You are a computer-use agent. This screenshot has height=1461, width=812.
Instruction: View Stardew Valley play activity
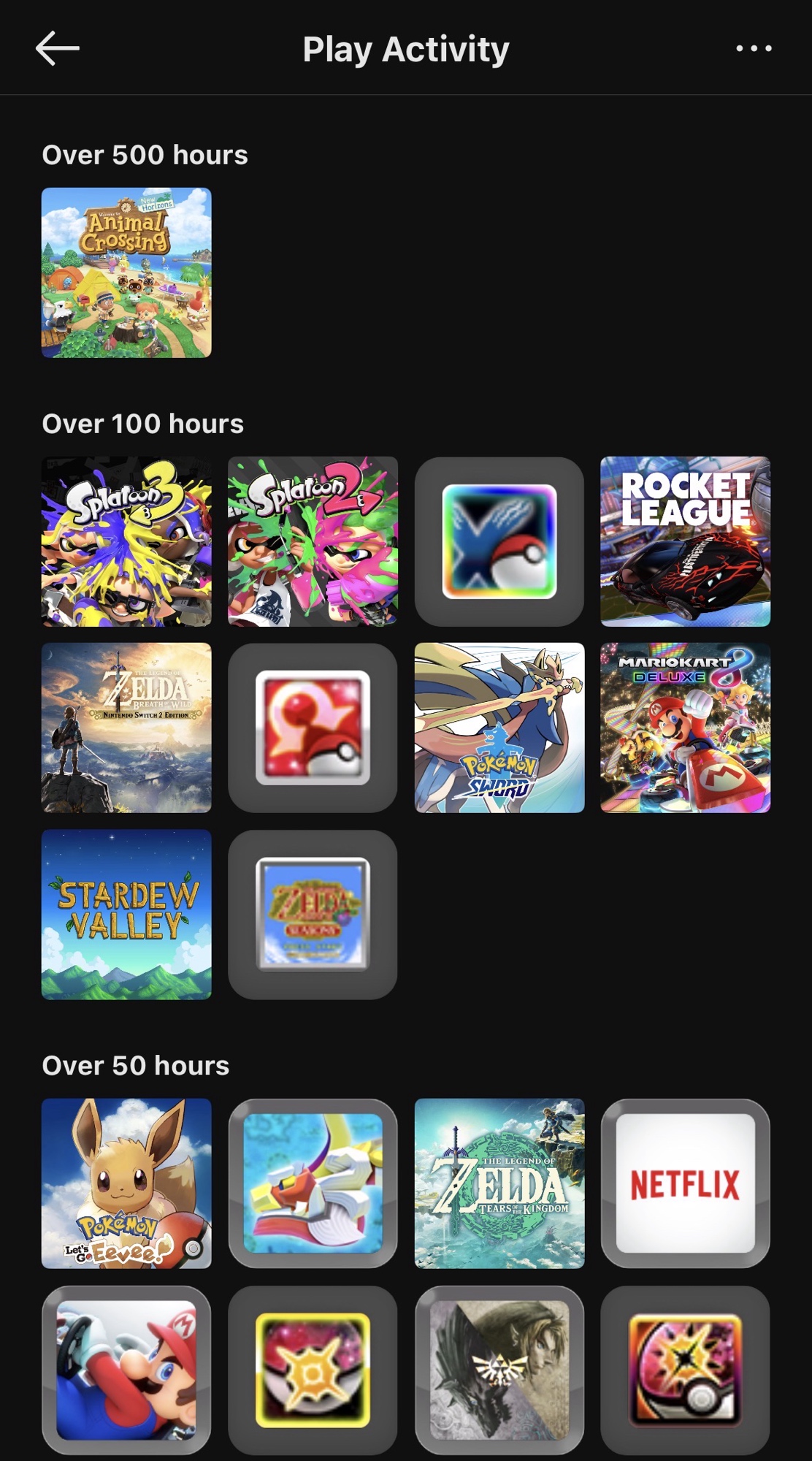click(x=126, y=914)
